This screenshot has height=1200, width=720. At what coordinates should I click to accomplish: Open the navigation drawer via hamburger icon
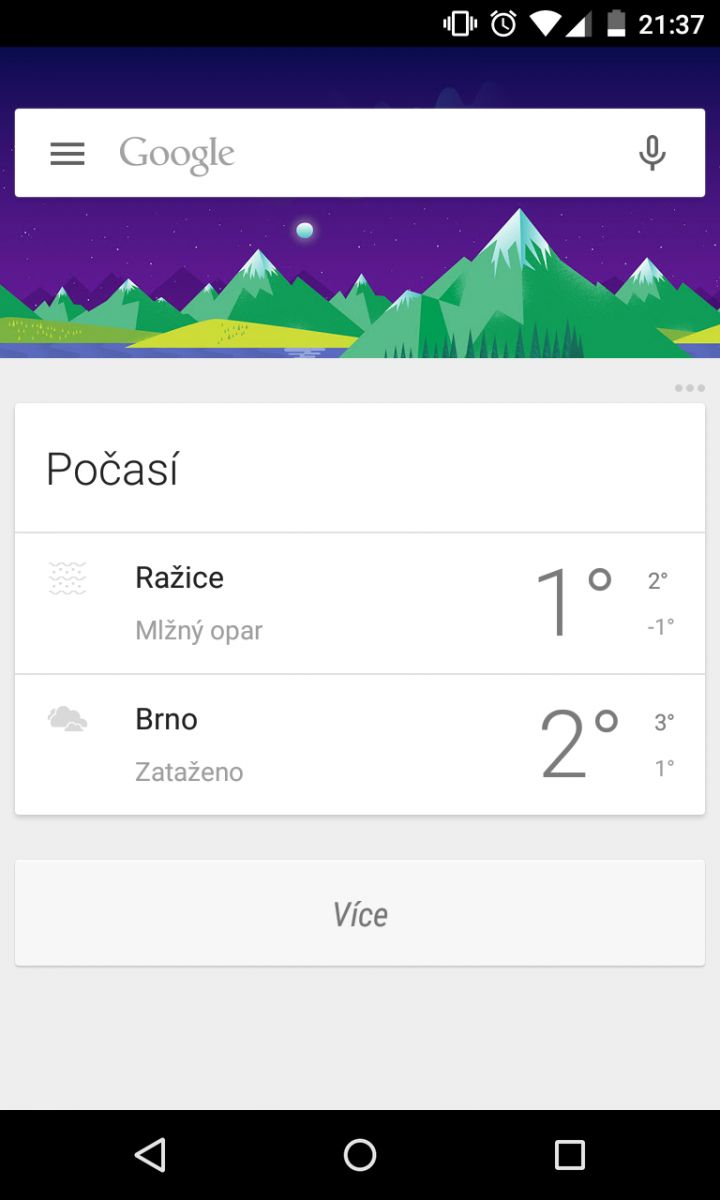(67, 152)
